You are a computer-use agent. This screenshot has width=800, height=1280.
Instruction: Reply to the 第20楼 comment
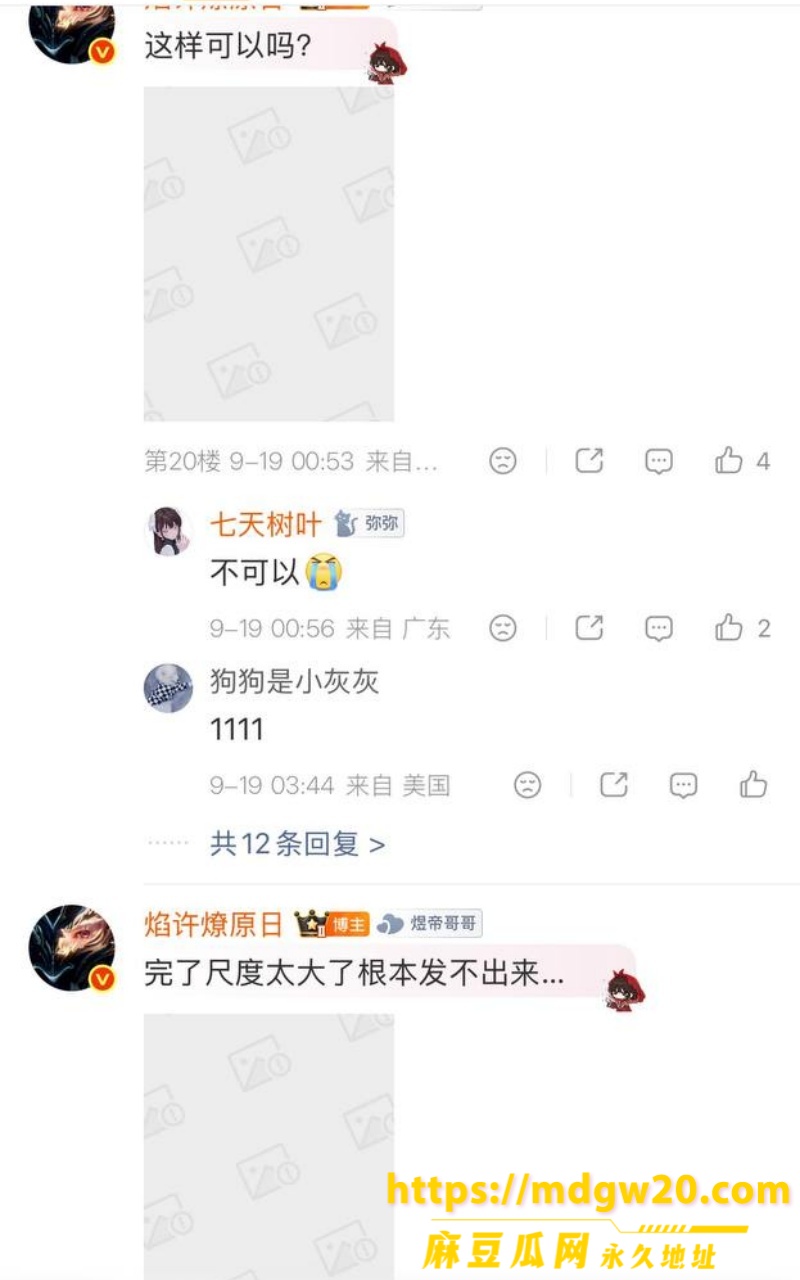tap(658, 461)
